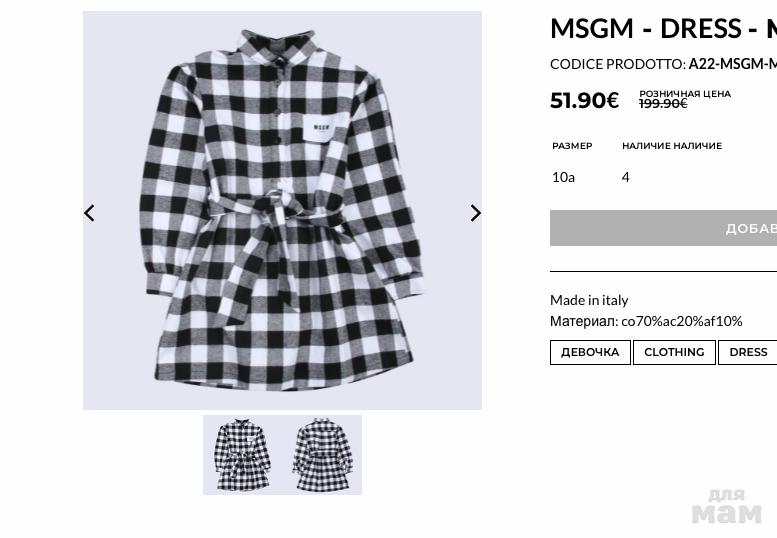Show the previous product photo
This screenshot has height=538, width=777.
[x=89, y=213]
